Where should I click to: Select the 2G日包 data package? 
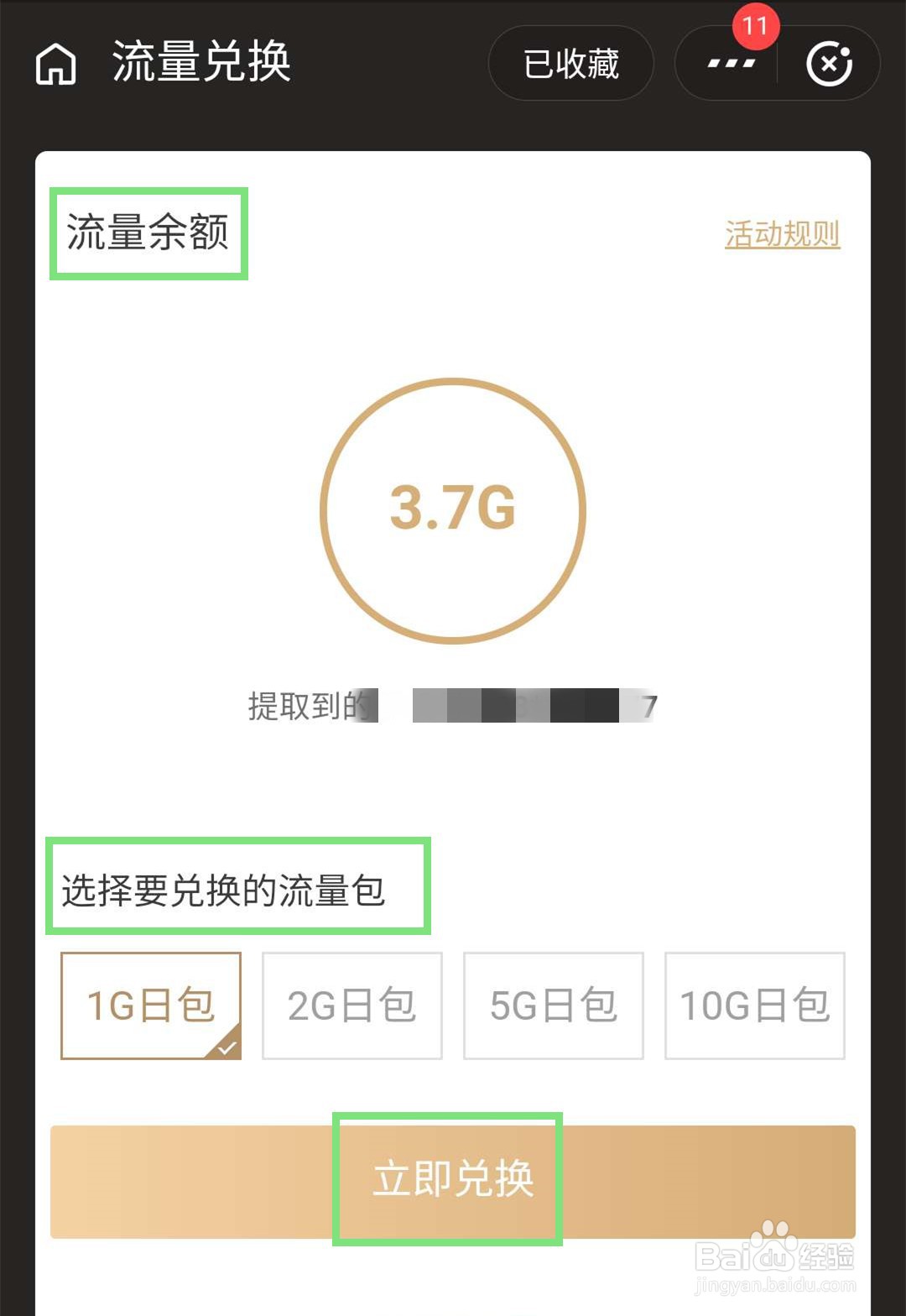click(351, 1005)
